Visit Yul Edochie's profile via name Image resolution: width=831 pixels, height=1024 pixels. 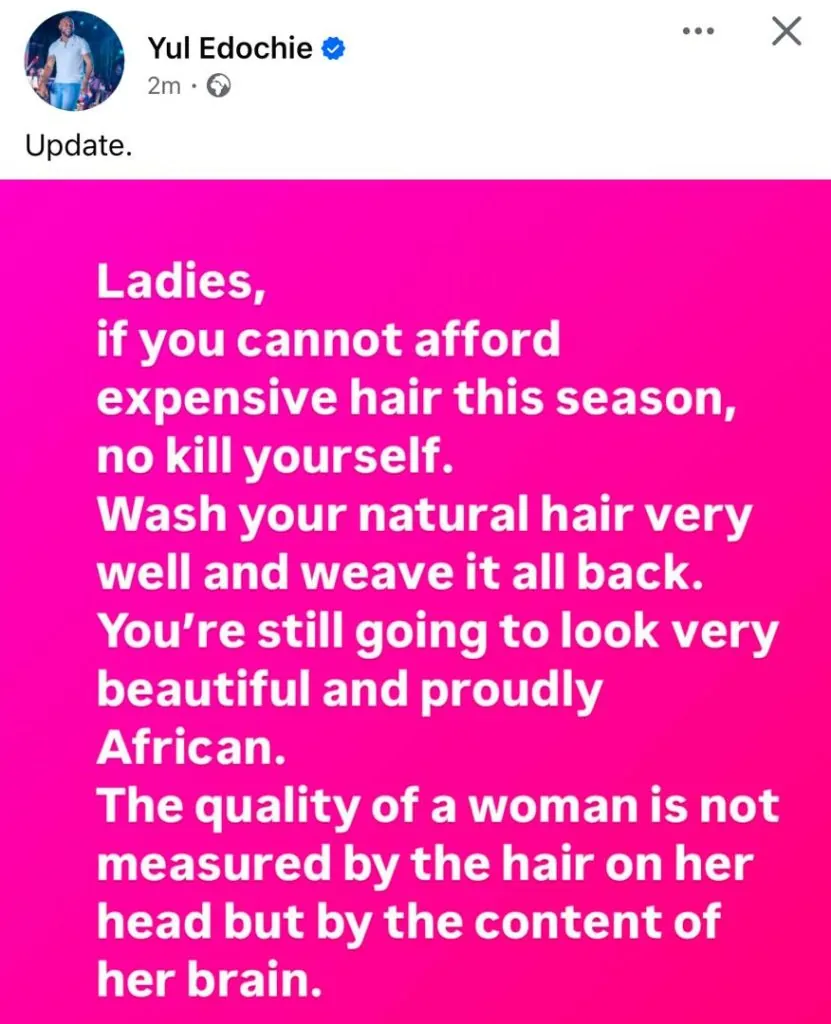[229, 47]
